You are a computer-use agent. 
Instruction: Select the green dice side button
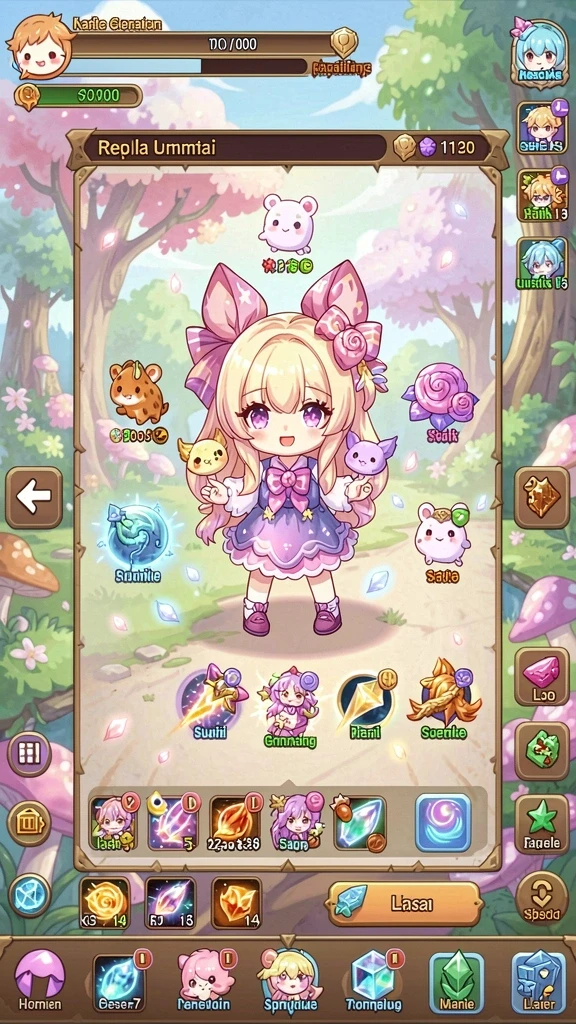(542, 751)
